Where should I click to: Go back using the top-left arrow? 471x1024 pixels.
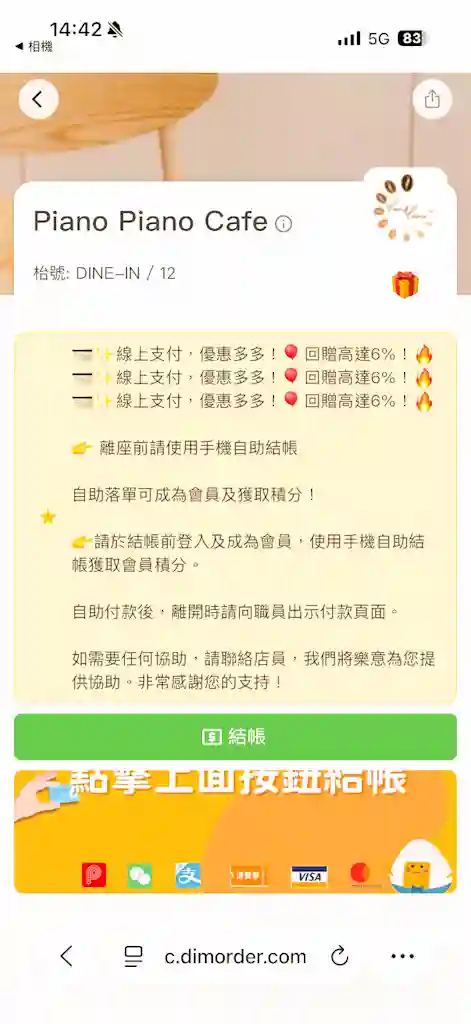click(39, 99)
